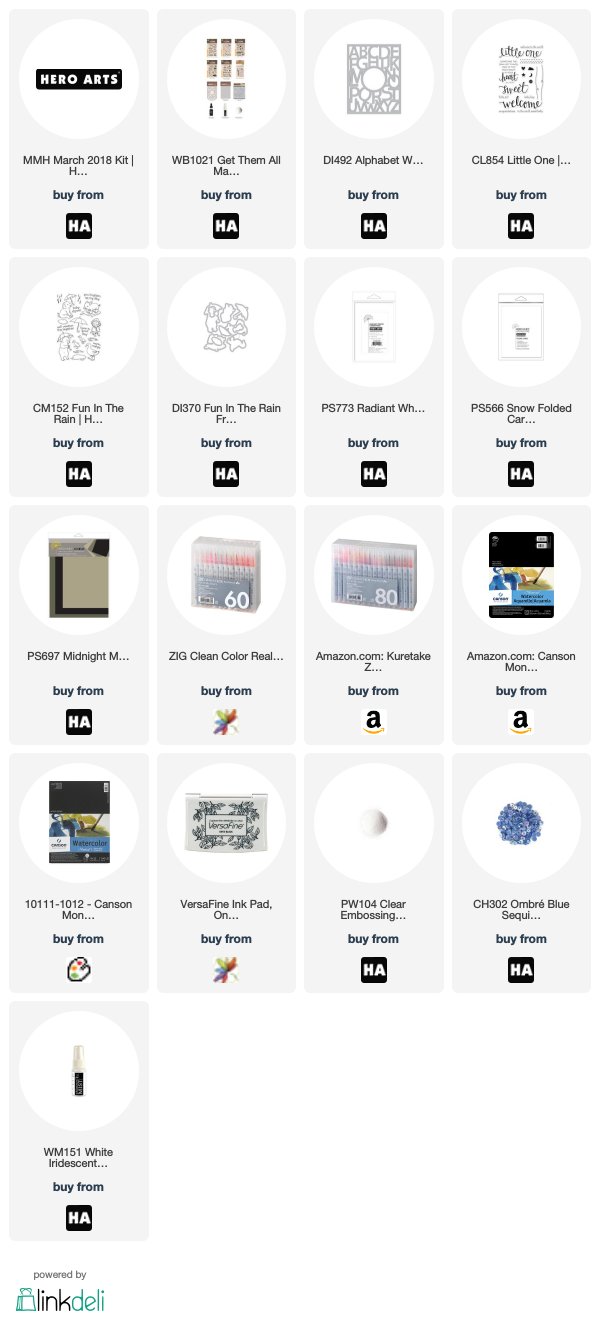
Task: Open the Amazon Canson Montval watercolor pad listing
Action: coord(521,576)
